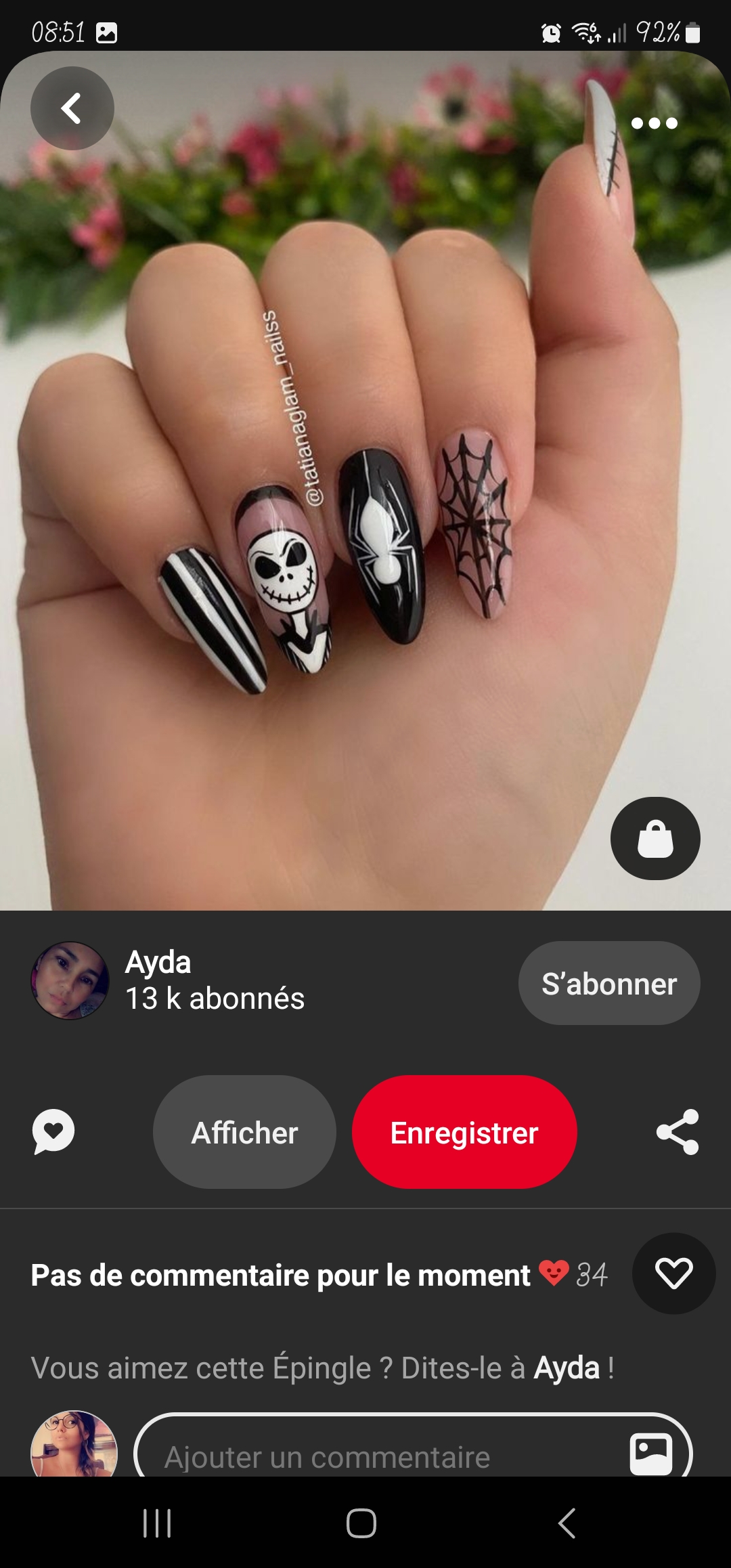Open the three-dot overflow menu
Image resolution: width=731 pixels, height=1568 pixels.
point(654,123)
